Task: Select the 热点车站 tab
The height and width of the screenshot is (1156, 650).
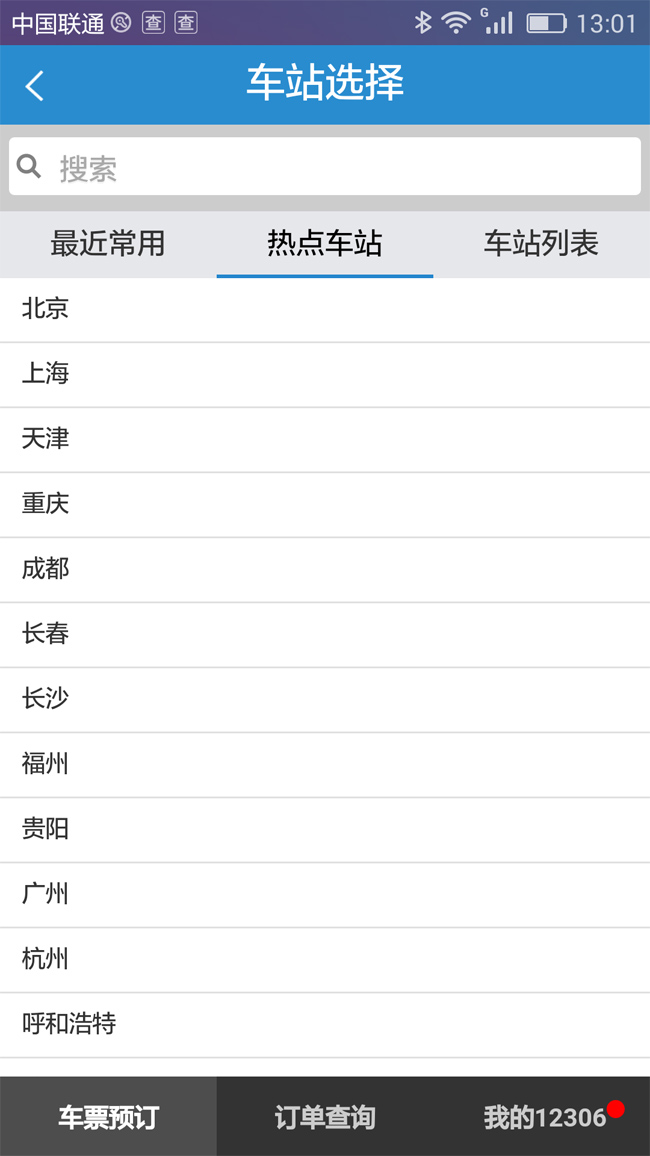Action: [325, 244]
